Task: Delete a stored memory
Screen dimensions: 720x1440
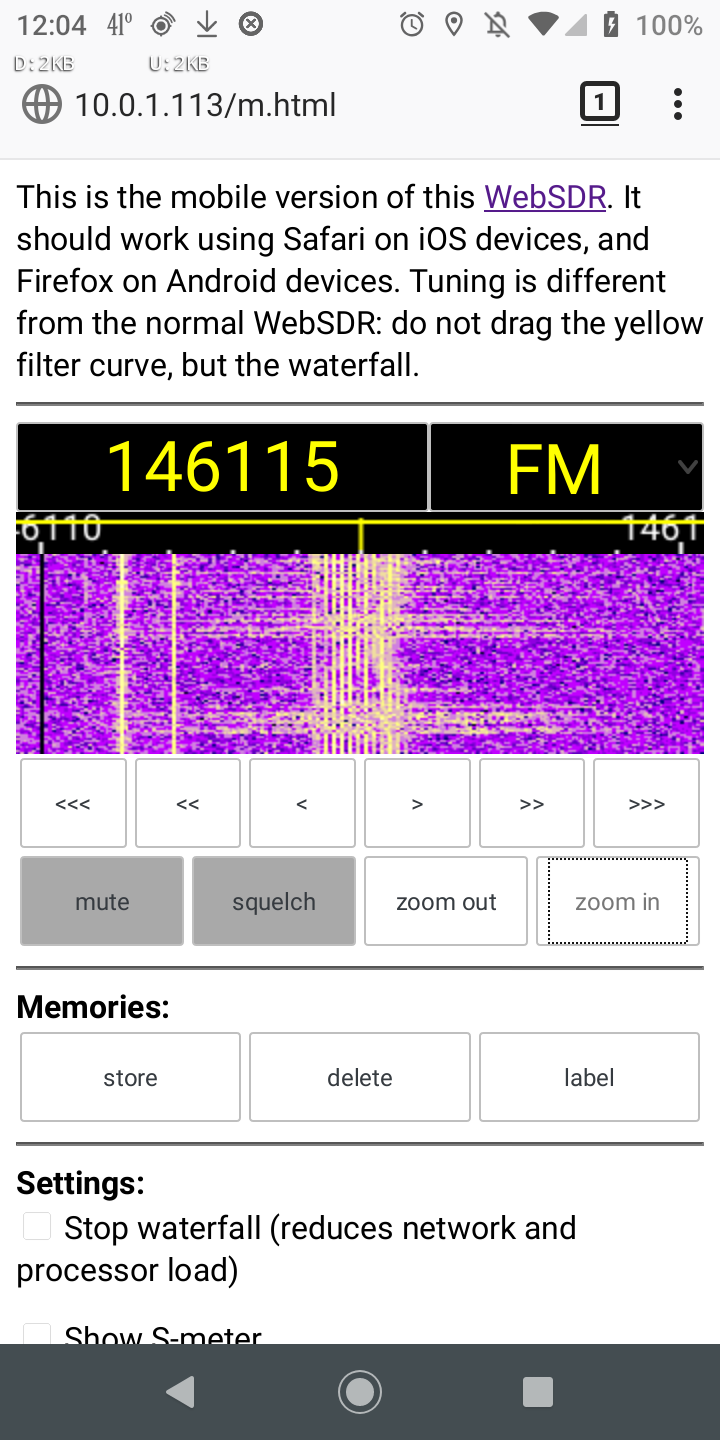Action: 360,1077
